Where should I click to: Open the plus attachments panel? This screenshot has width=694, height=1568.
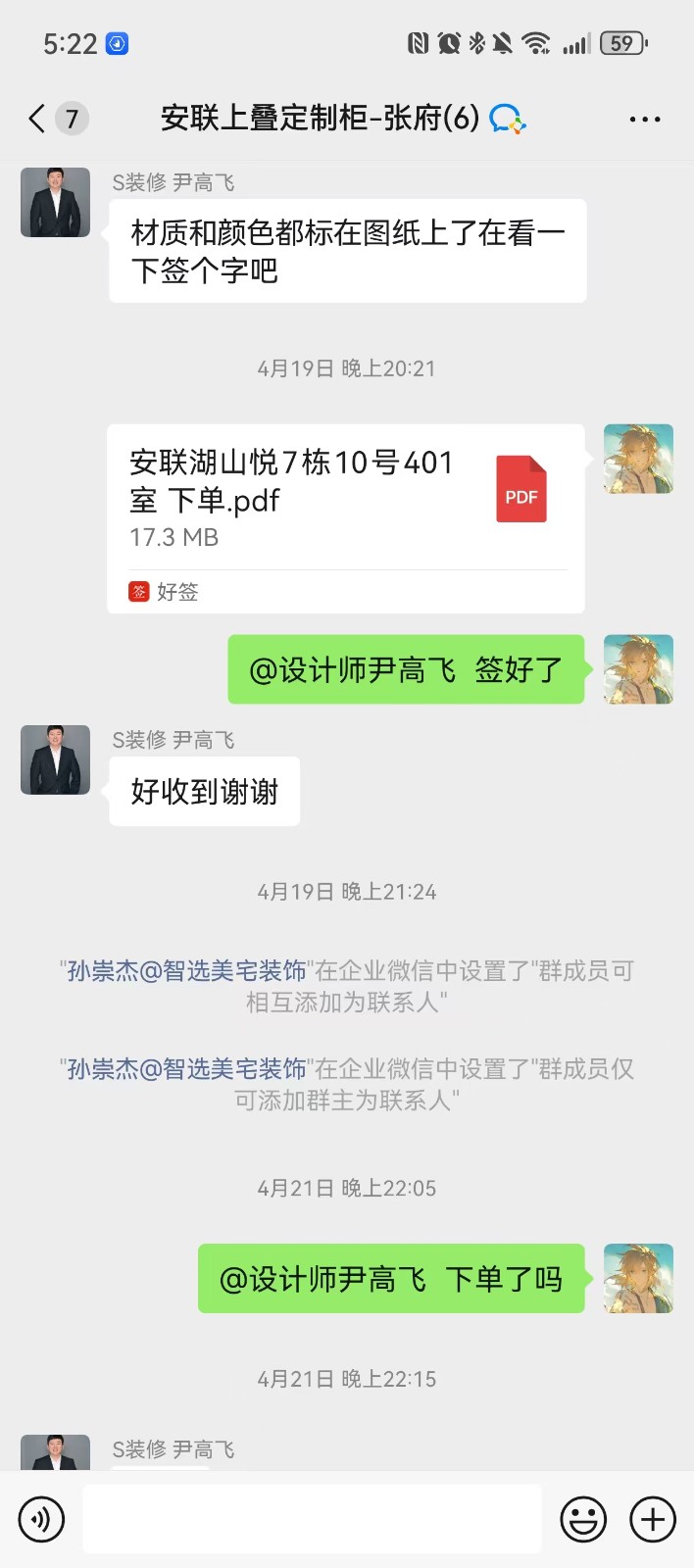coord(653,1519)
